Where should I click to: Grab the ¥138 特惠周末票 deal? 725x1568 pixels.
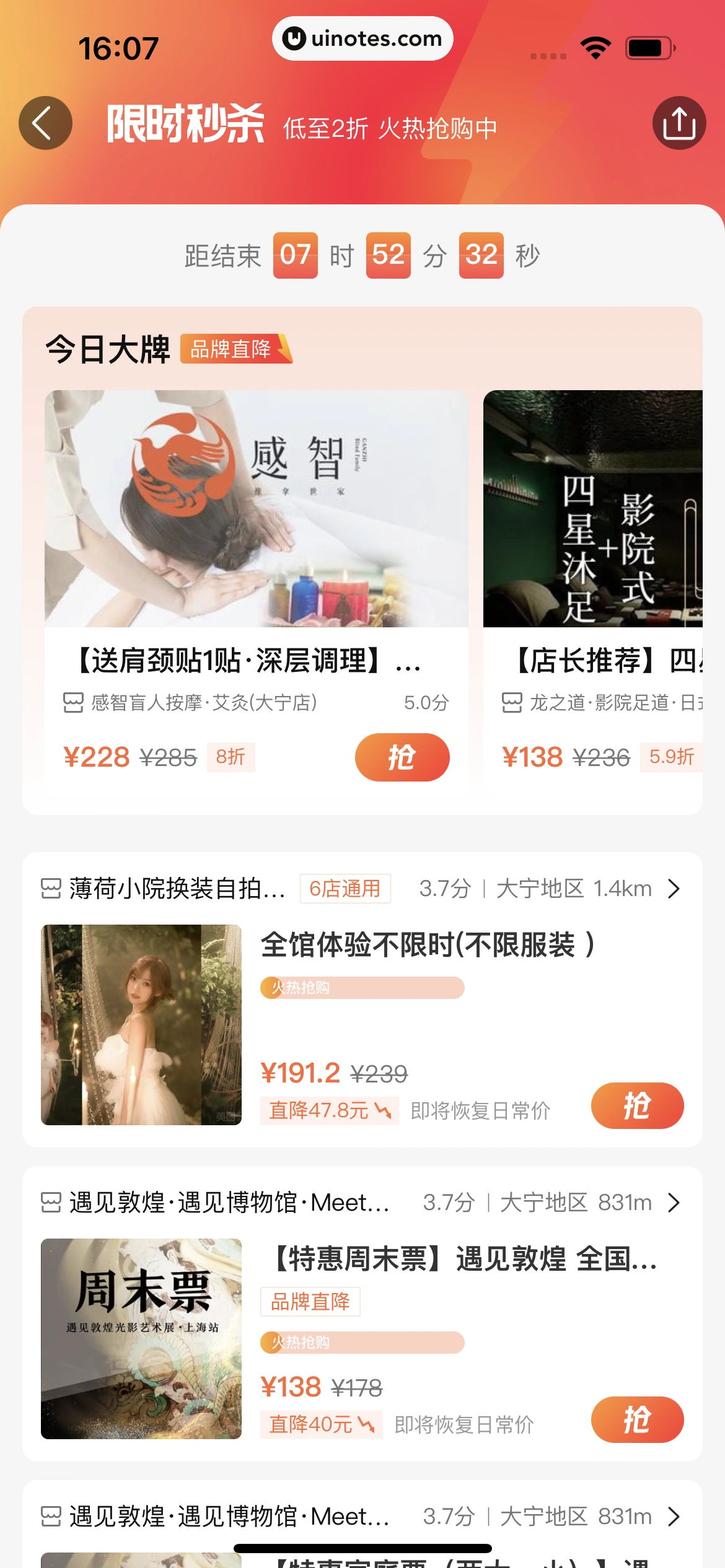(636, 1419)
